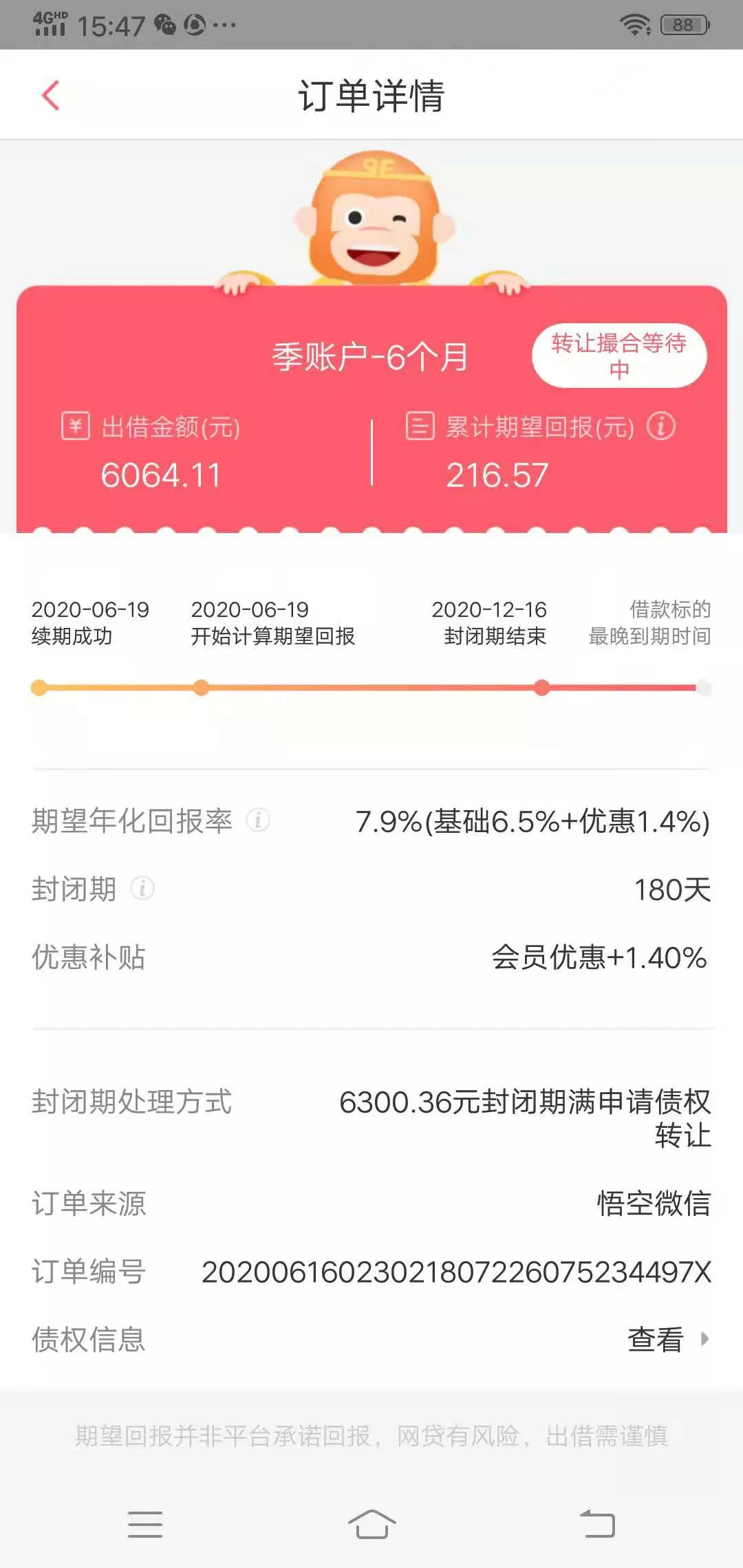Select the 续期成功 timeline marker
Viewport: 743px width, 1568px height.
pos(39,687)
